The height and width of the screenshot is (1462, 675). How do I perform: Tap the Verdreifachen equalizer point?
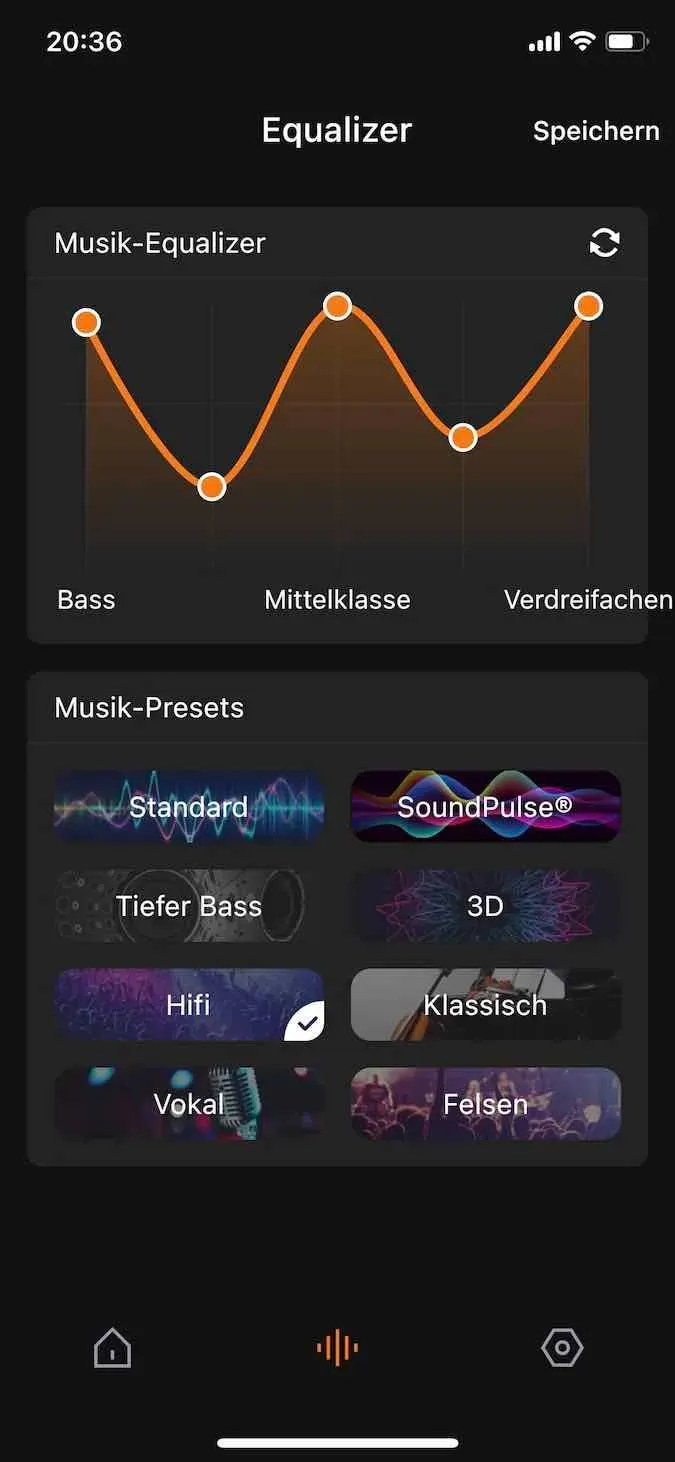(589, 306)
